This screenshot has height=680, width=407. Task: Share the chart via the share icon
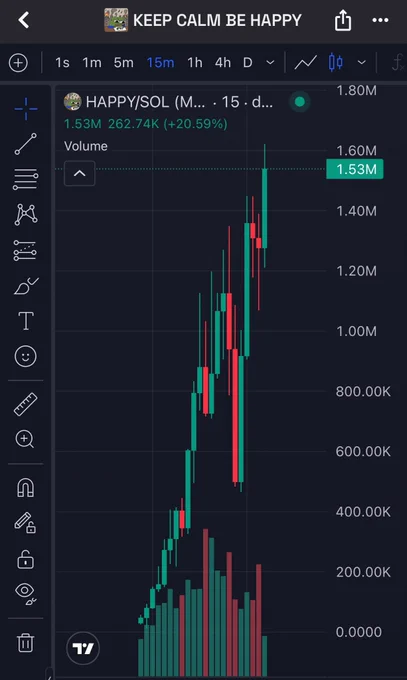coord(343,20)
